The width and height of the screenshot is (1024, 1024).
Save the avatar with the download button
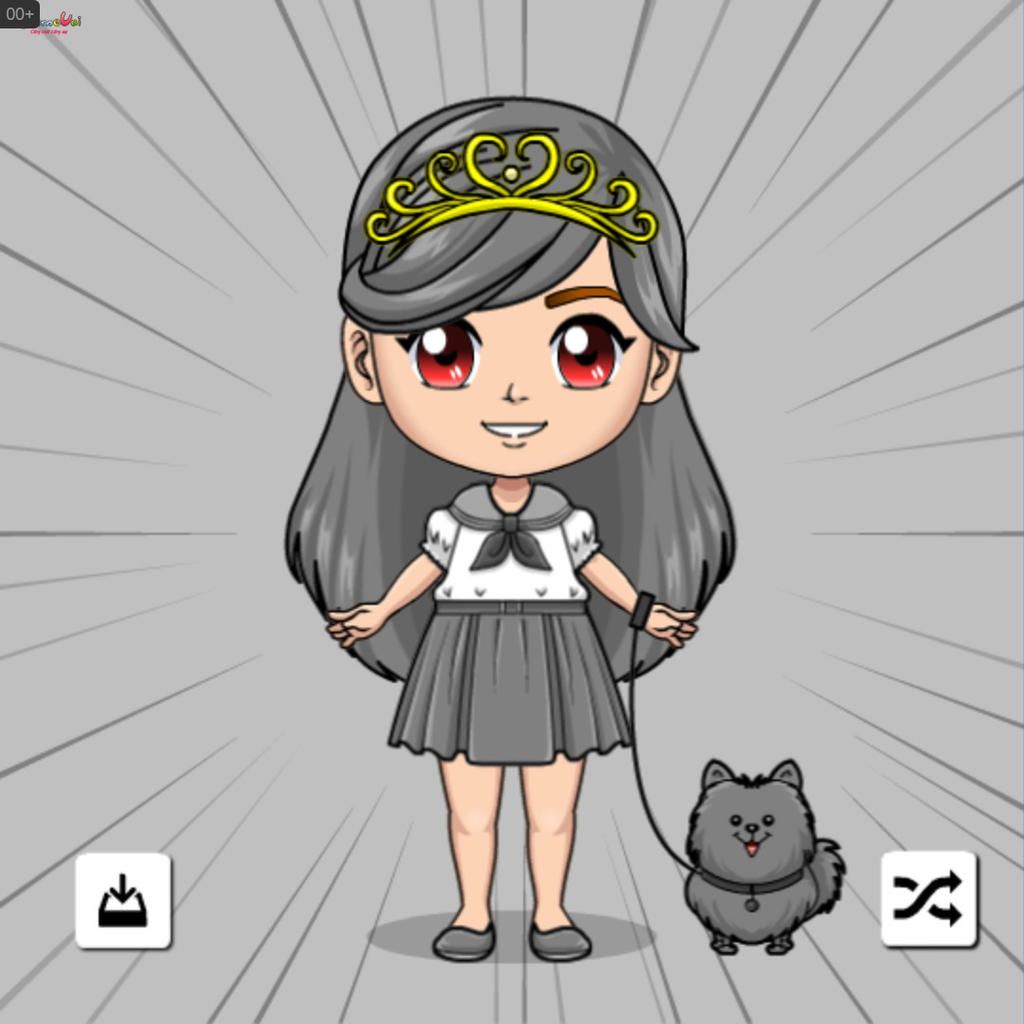pos(123,900)
